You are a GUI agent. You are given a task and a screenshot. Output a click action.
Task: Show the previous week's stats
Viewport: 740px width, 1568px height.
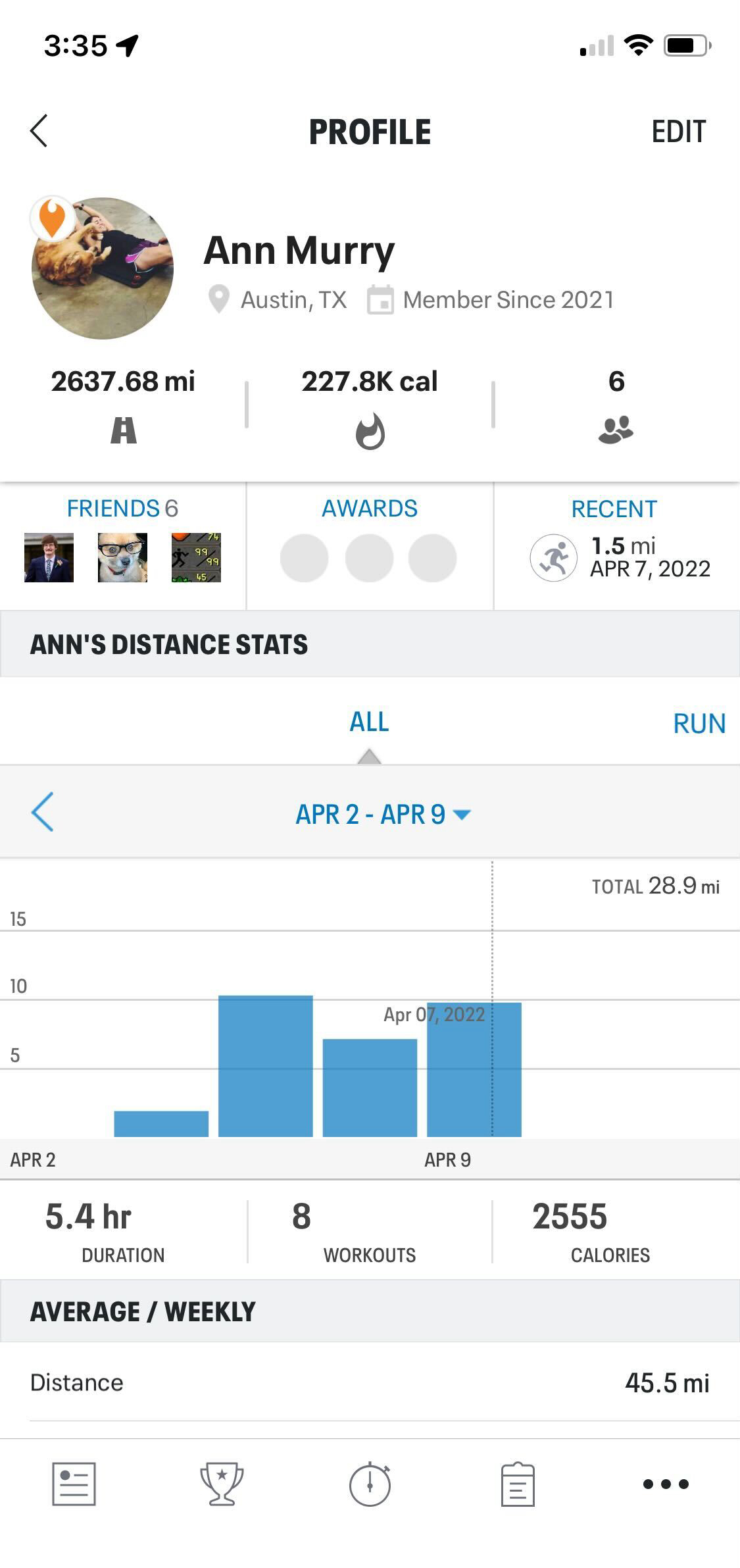43,812
